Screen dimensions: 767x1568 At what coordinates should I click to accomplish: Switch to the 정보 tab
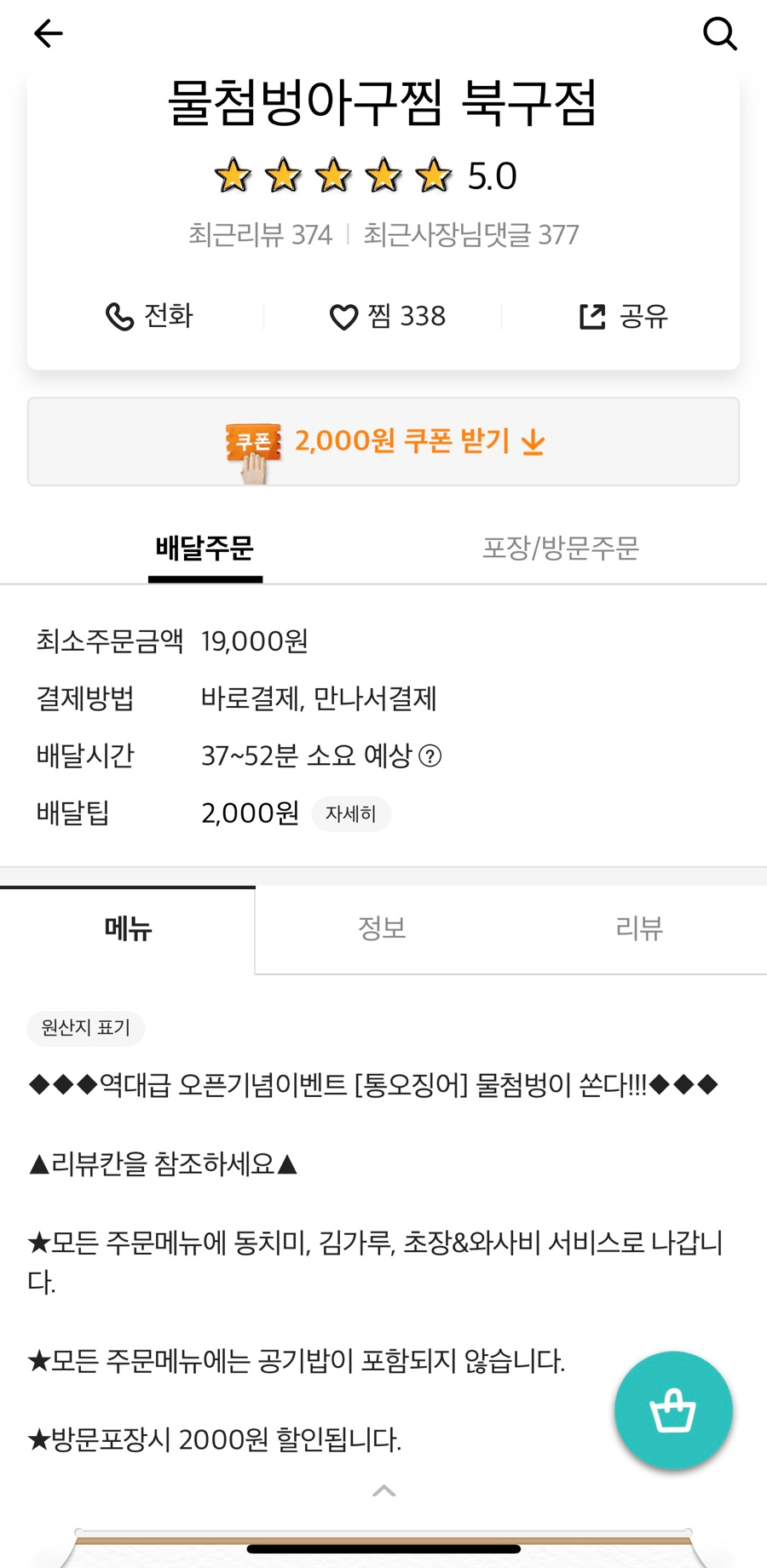(x=382, y=928)
